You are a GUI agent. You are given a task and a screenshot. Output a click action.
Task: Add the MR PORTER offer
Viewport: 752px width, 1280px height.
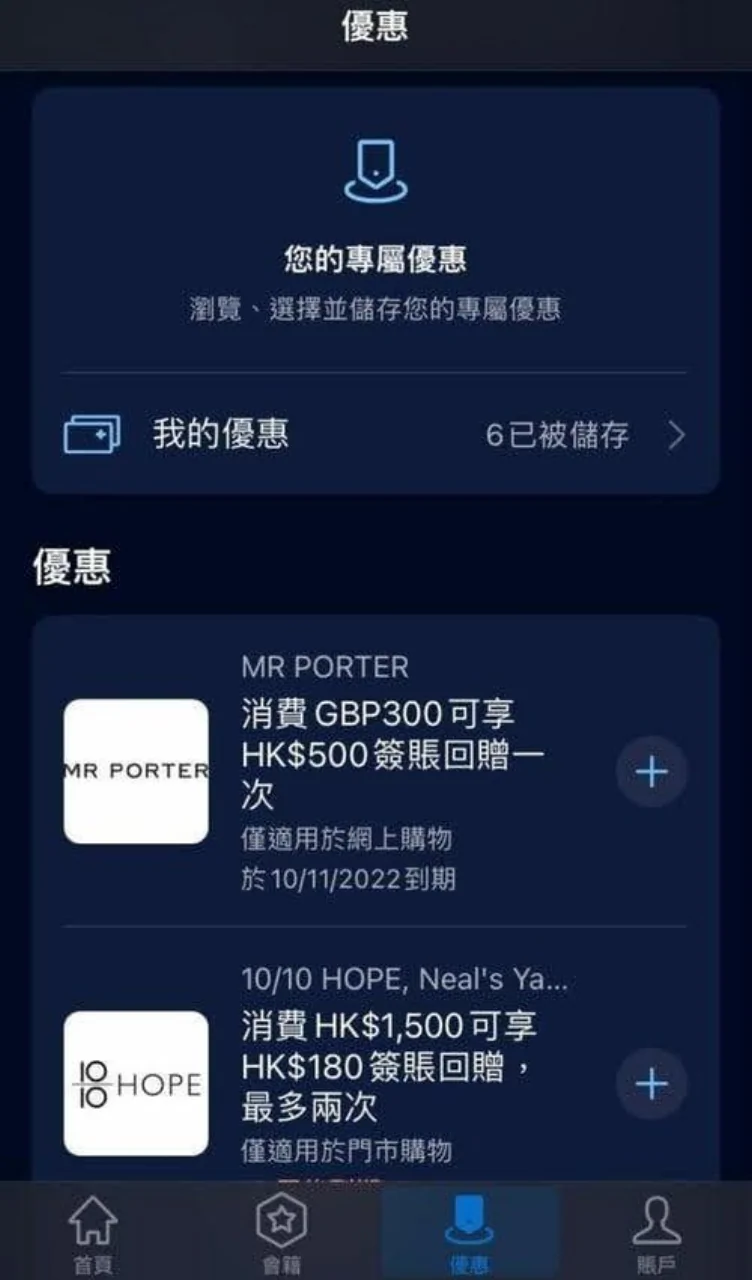point(651,772)
